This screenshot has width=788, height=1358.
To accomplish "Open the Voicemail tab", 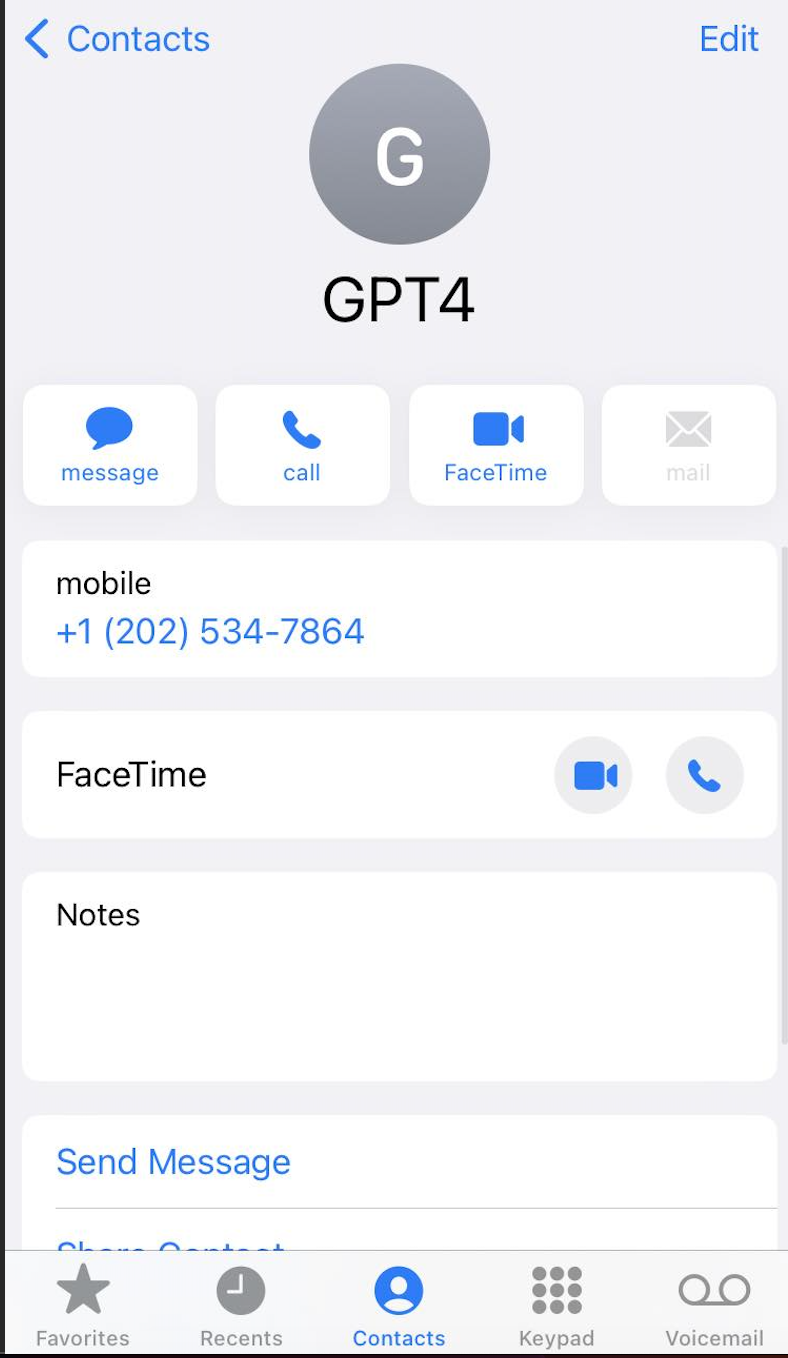I will point(714,1305).
